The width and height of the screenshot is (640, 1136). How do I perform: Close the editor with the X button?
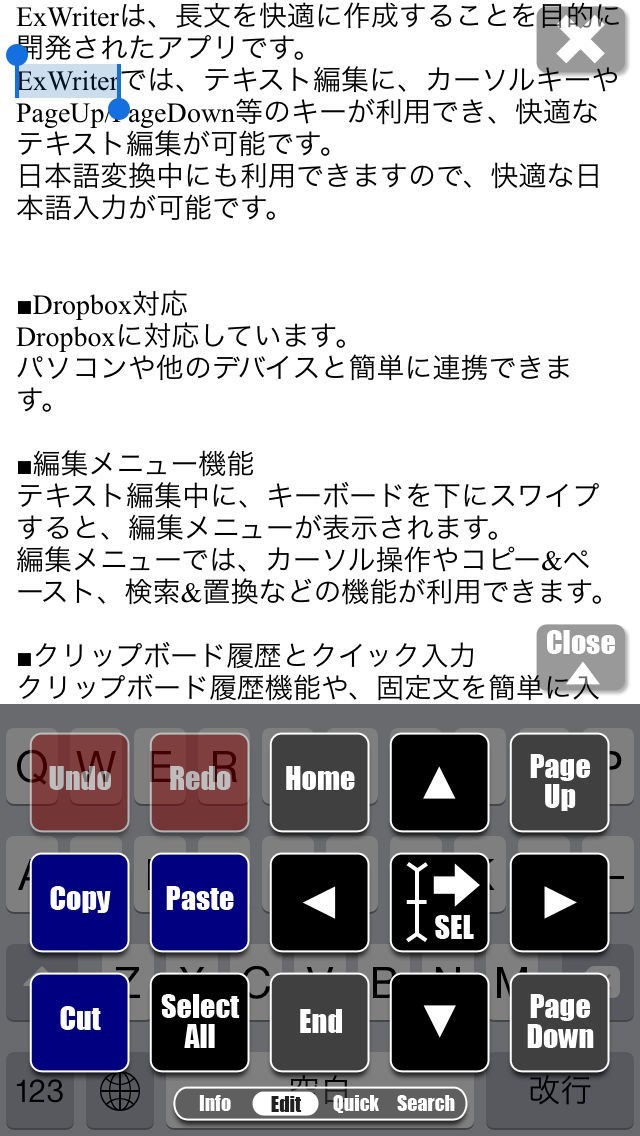pyautogui.click(x=581, y=41)
